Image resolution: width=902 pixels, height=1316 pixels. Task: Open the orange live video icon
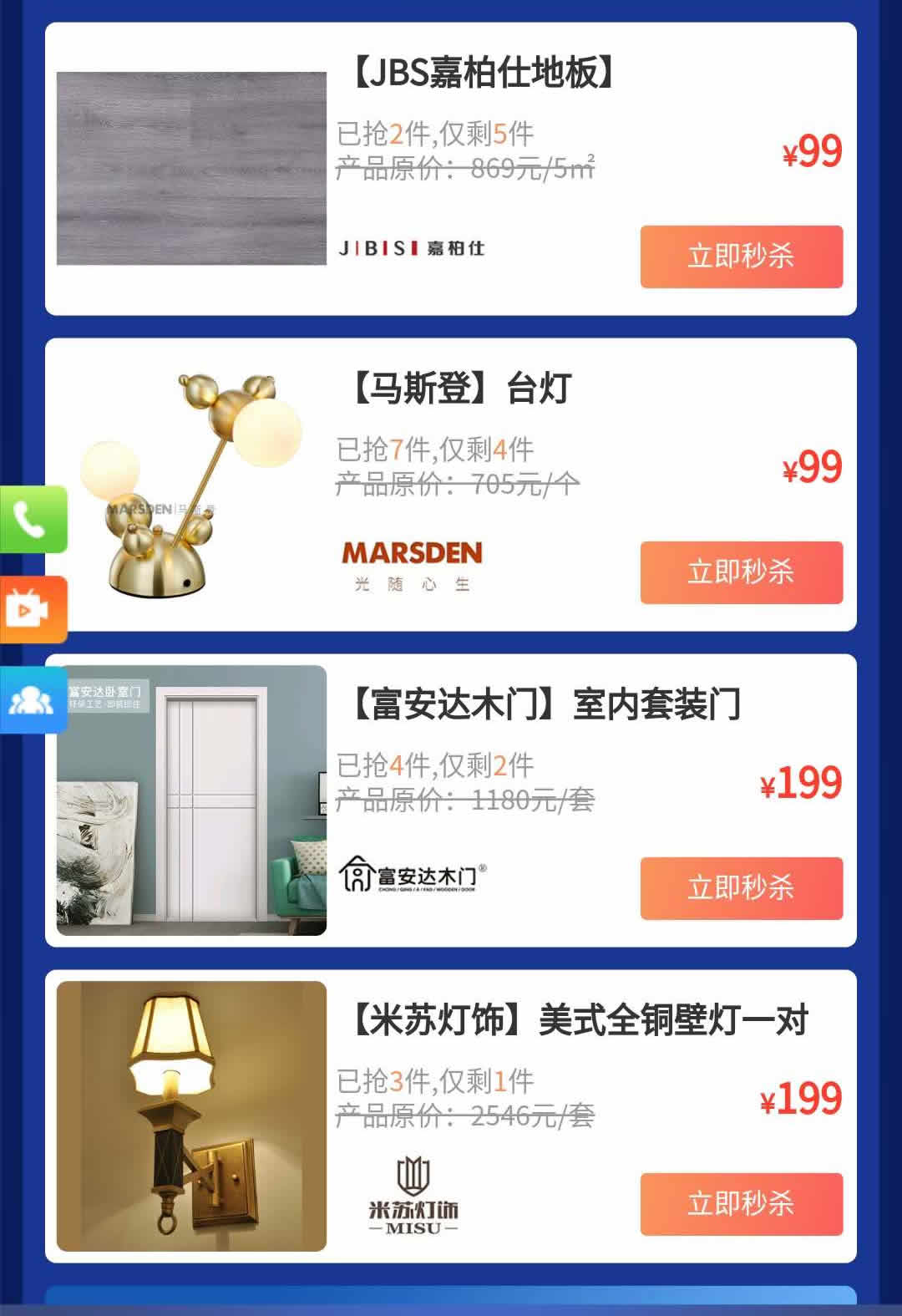pyautogui.click(x=32, y=610)
